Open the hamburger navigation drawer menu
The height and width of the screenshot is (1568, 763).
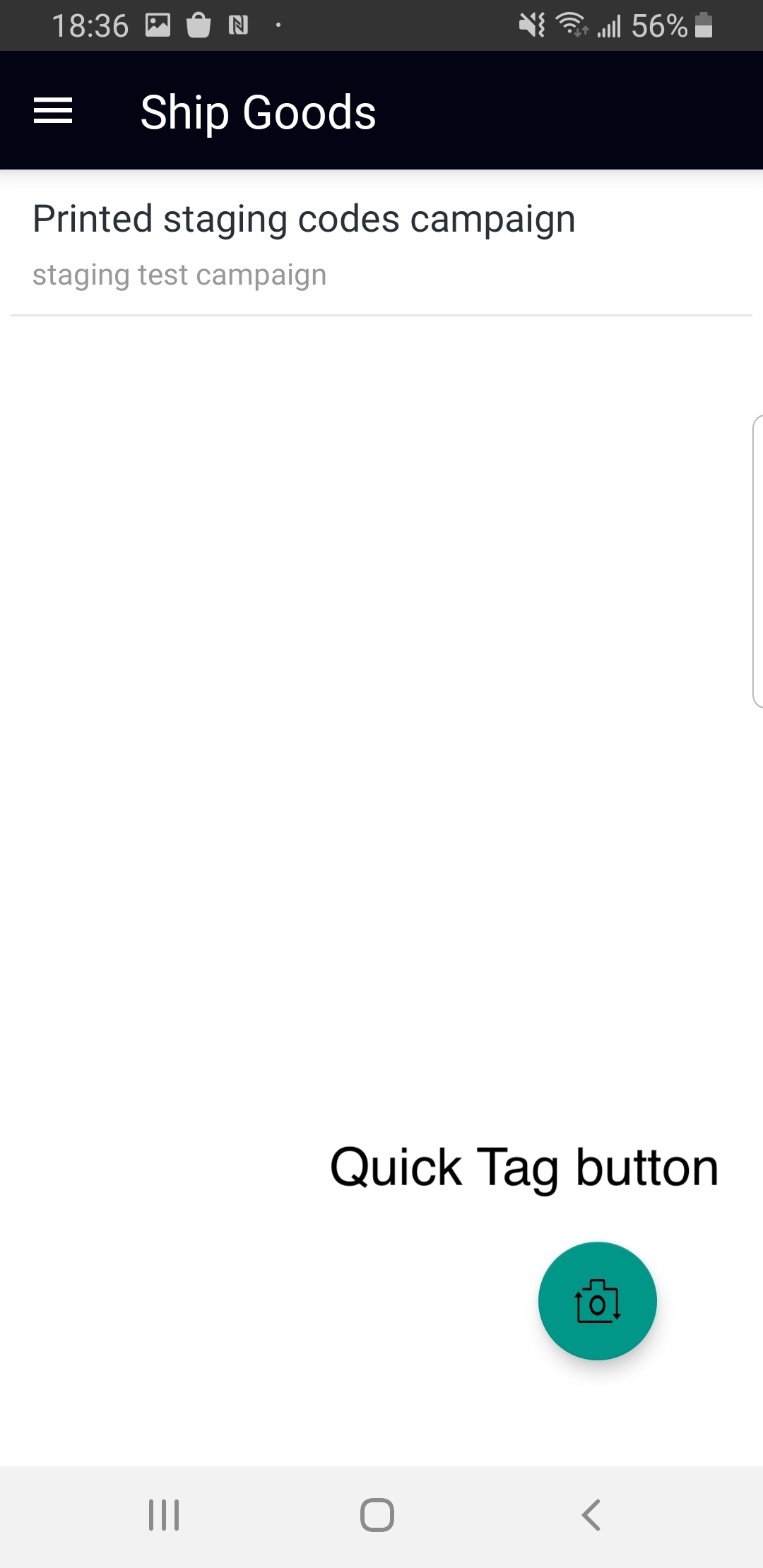point(53,111)
